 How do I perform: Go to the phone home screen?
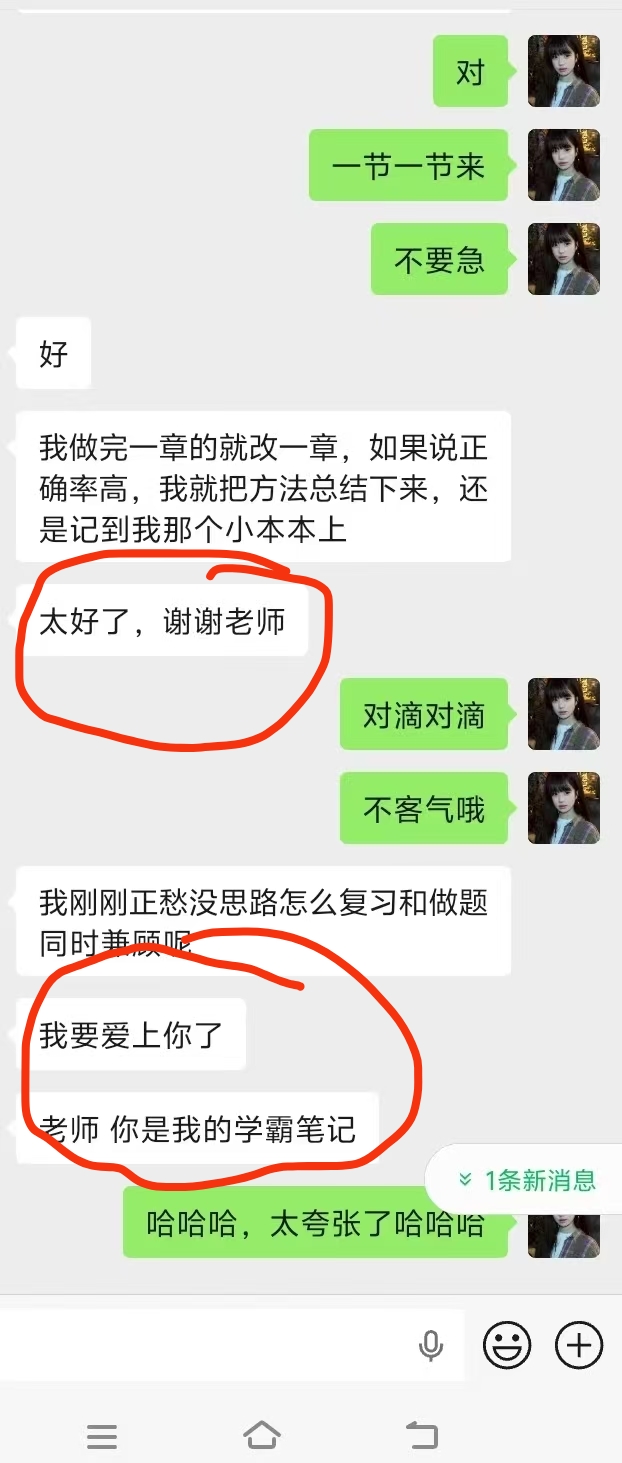[x=261, y=1436]
